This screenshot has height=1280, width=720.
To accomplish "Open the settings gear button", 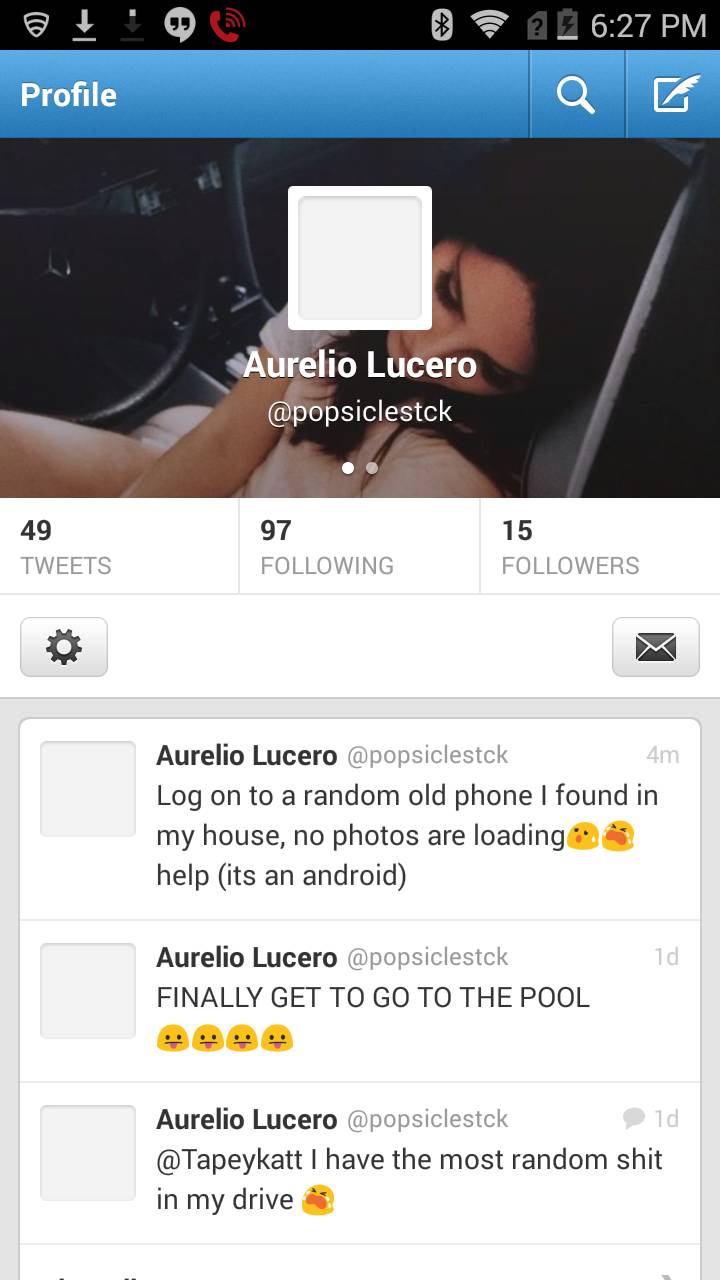I will 64,647.
